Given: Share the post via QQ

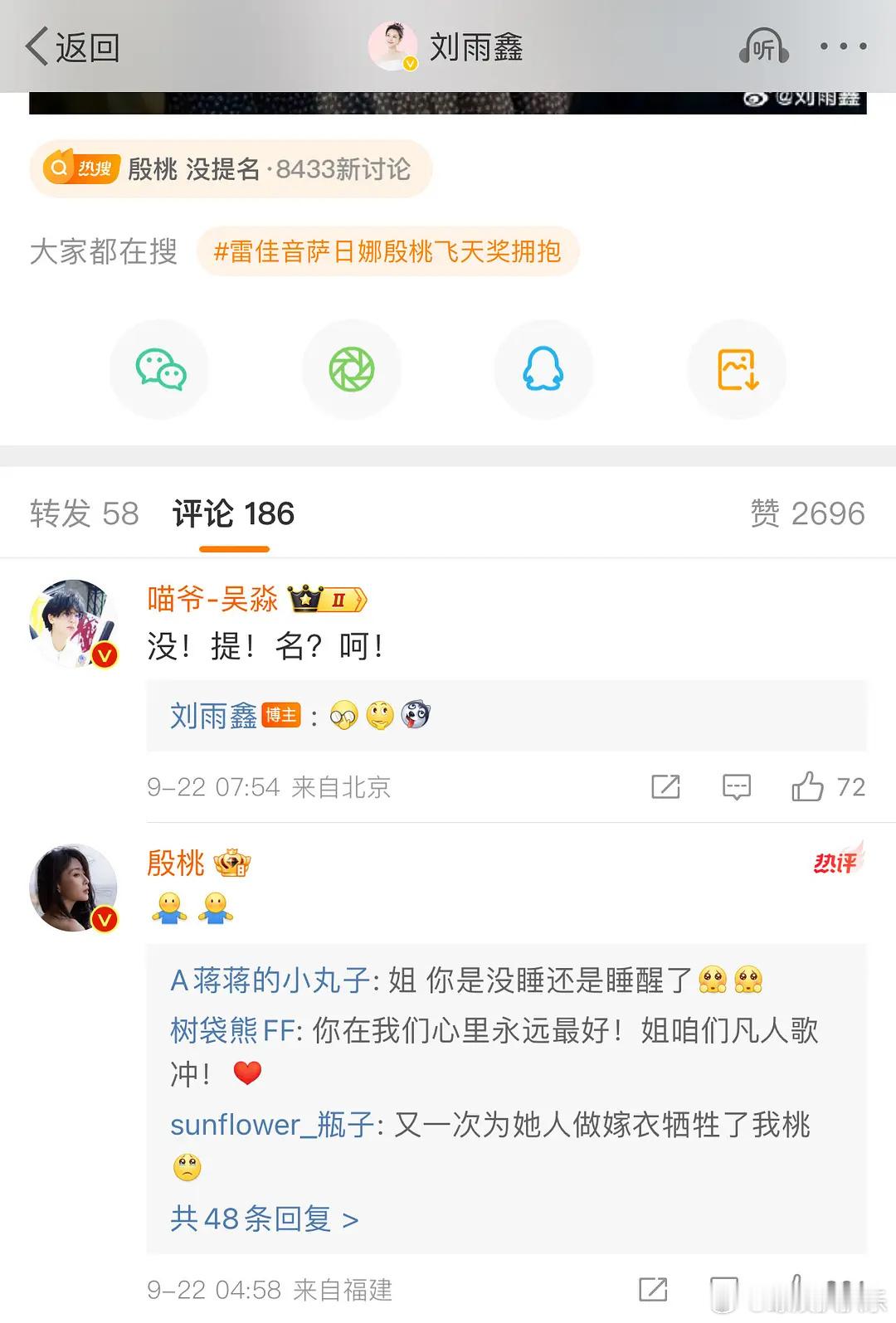Looking at the screenshot, I should (544, 369).
